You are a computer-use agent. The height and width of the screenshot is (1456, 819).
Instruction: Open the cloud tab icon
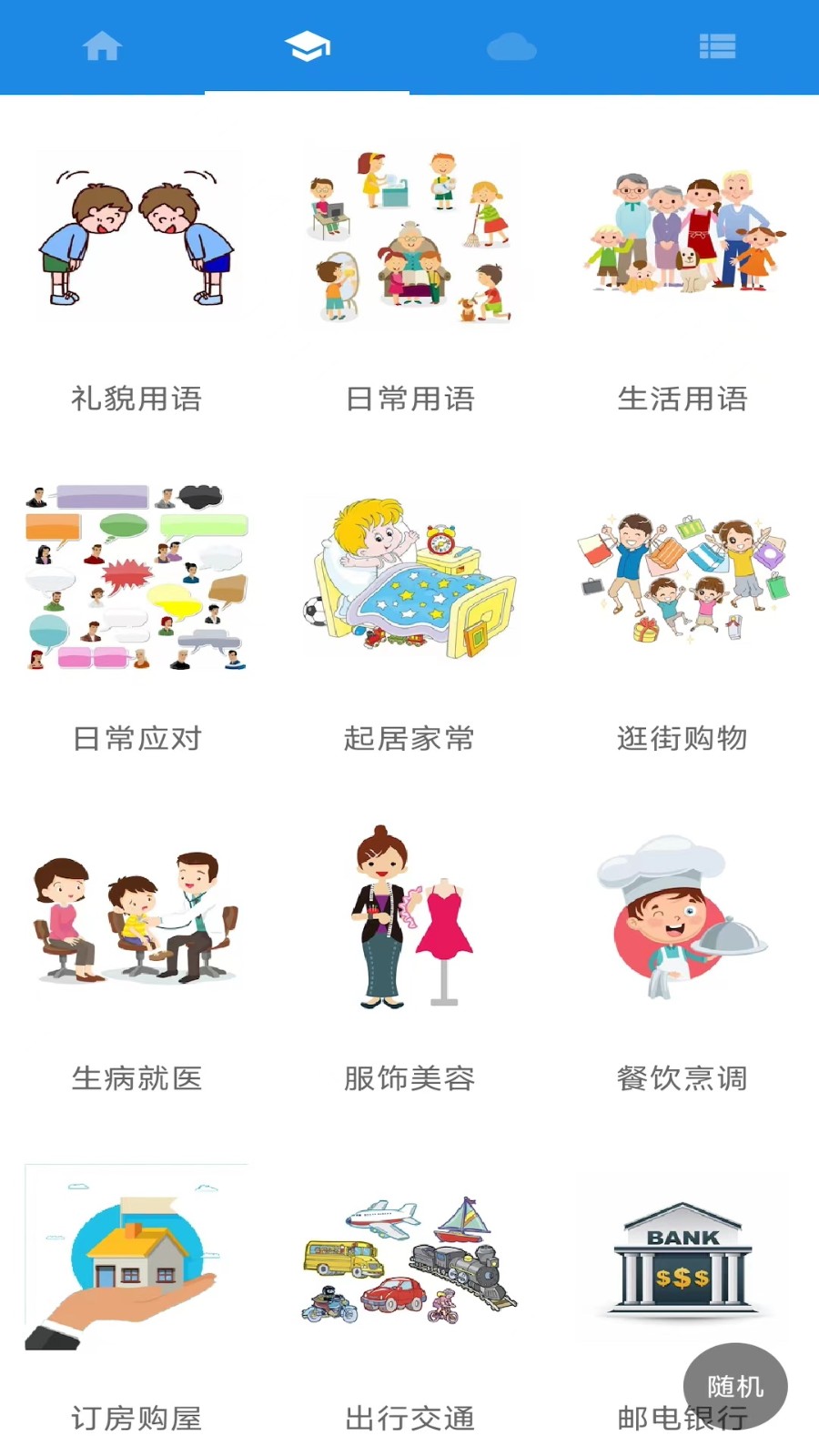click(x=512, y=45)
